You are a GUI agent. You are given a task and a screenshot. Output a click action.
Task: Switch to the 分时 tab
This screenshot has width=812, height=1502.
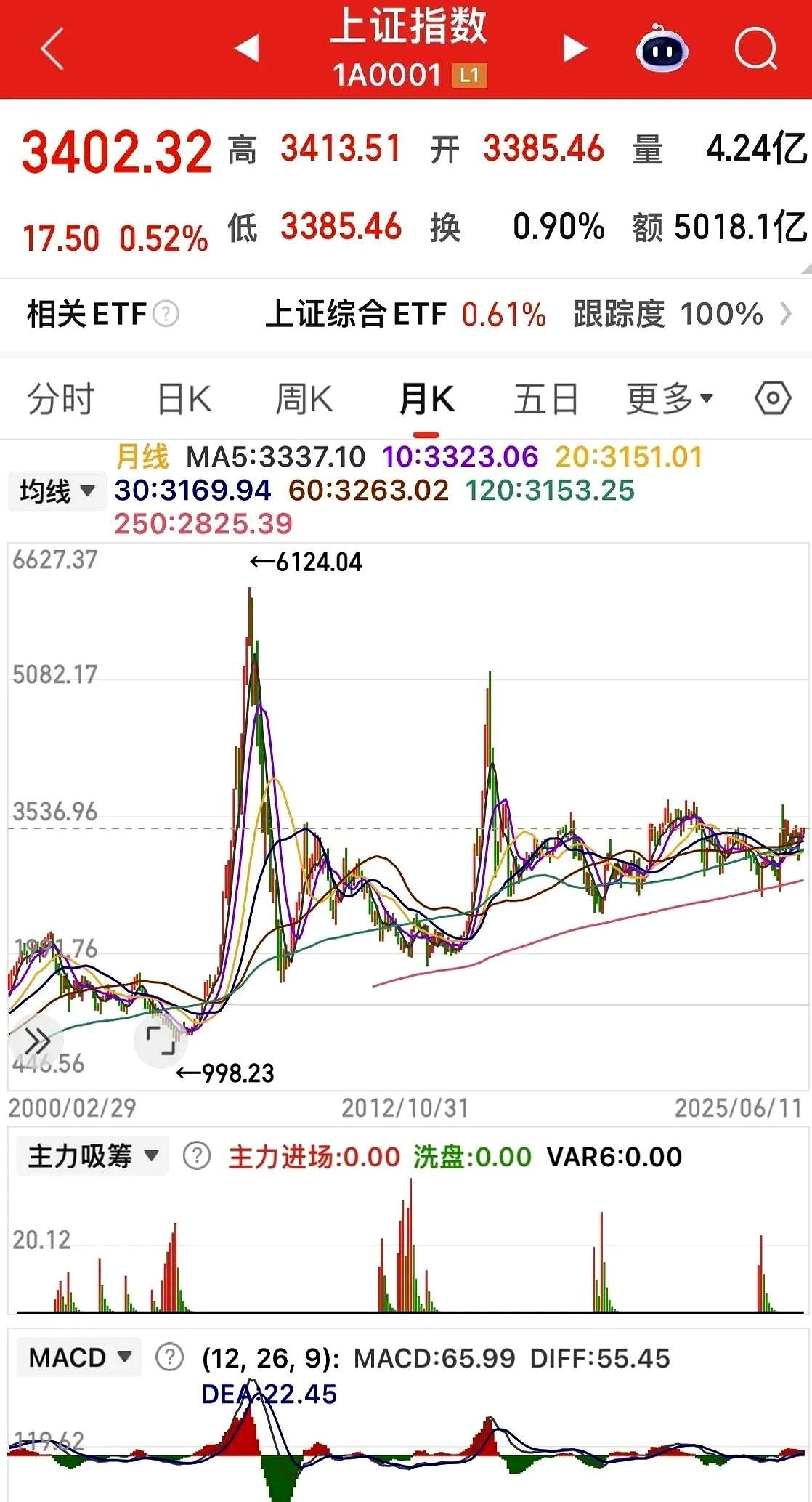[61, 399]
